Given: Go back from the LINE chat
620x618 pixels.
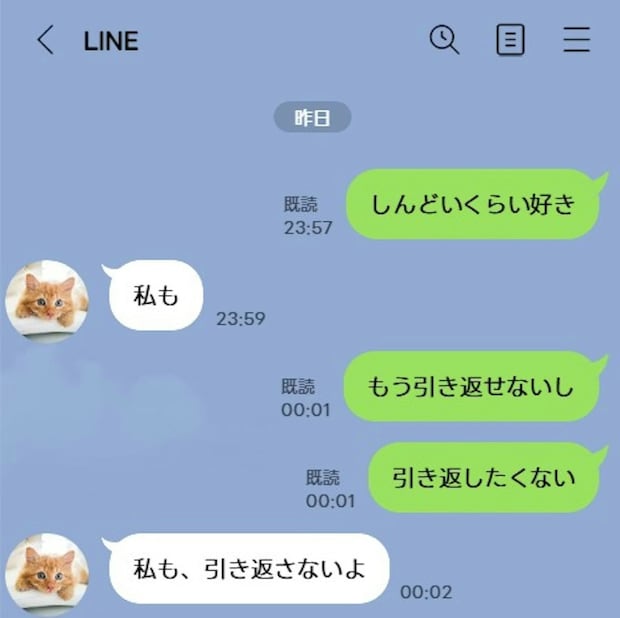Looking at the screenshot, I should click(x=45, y=41).
